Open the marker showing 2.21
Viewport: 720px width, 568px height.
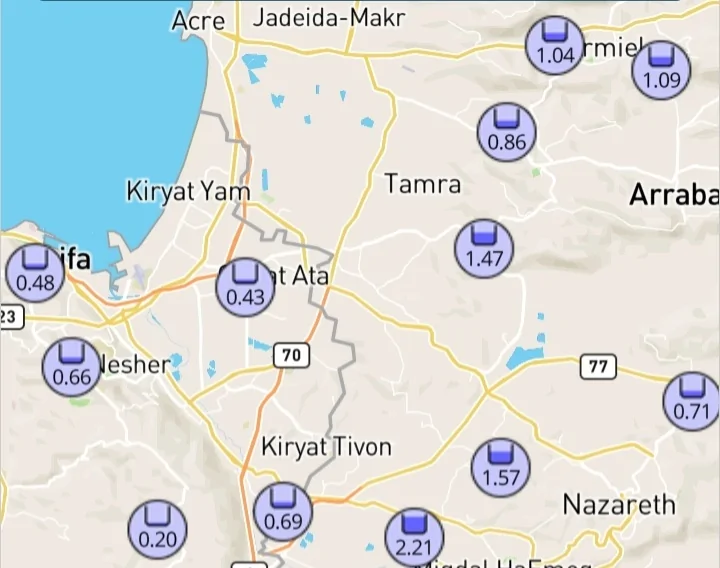414,535
